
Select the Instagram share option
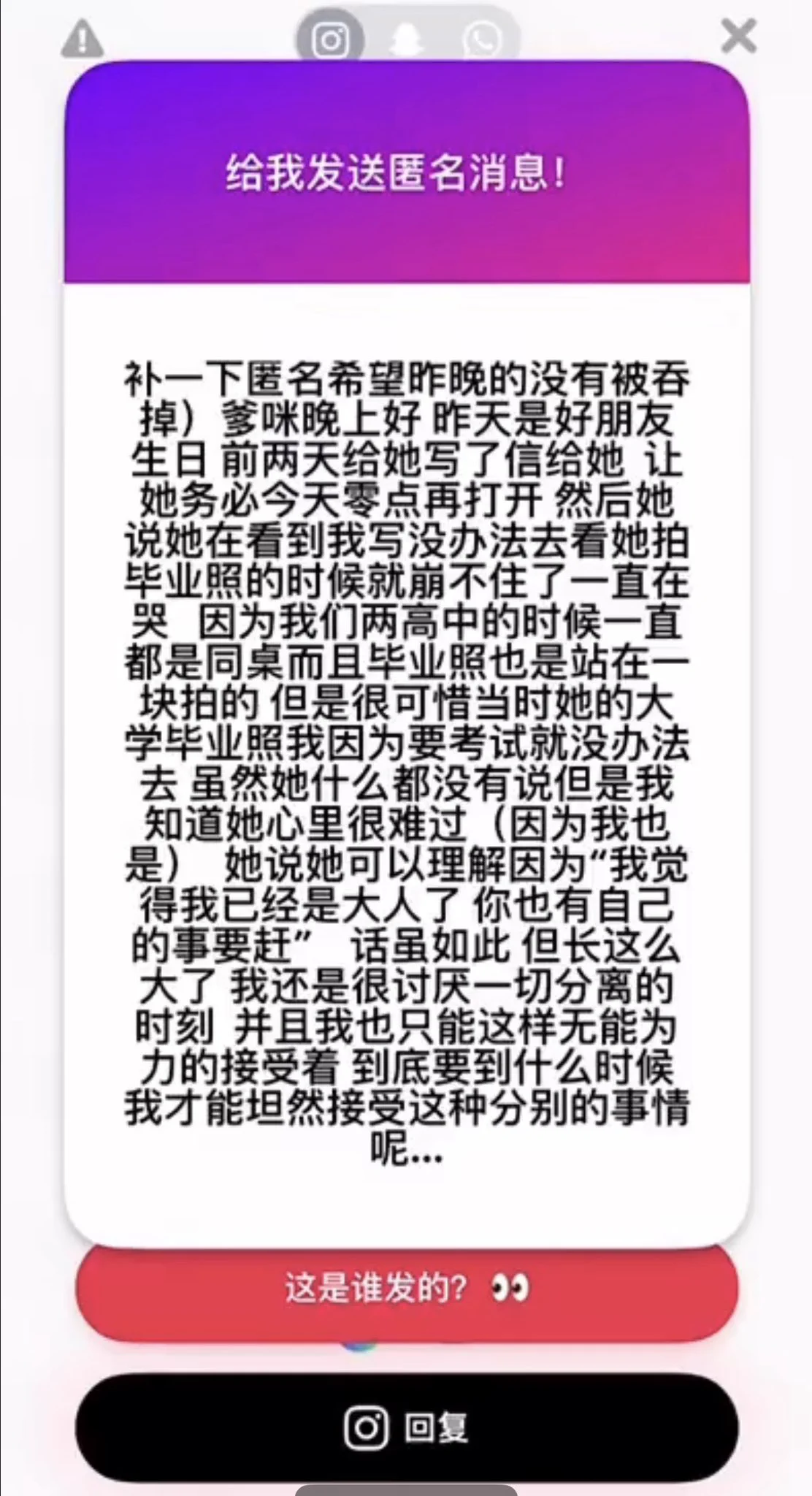(x=330, y=40)
